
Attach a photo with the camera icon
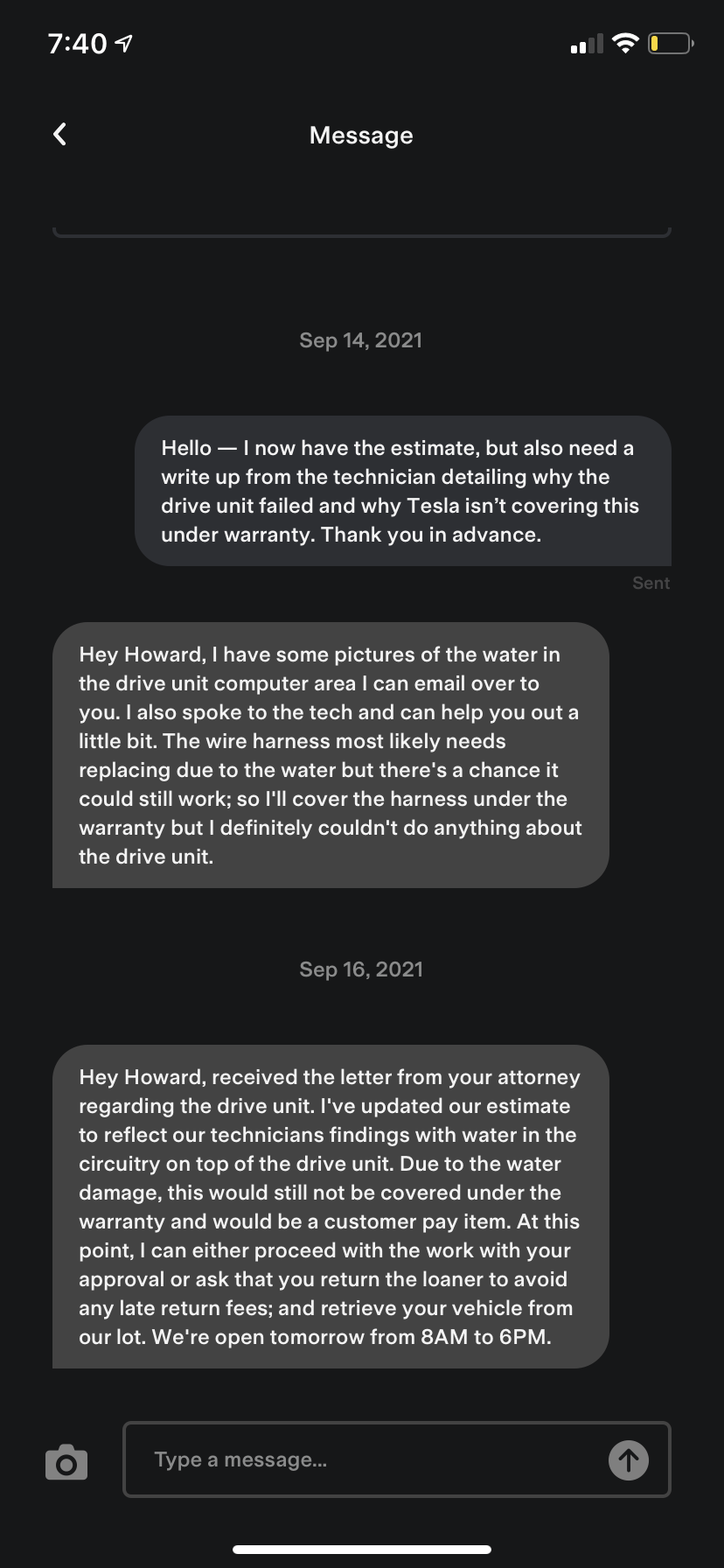66,1461
